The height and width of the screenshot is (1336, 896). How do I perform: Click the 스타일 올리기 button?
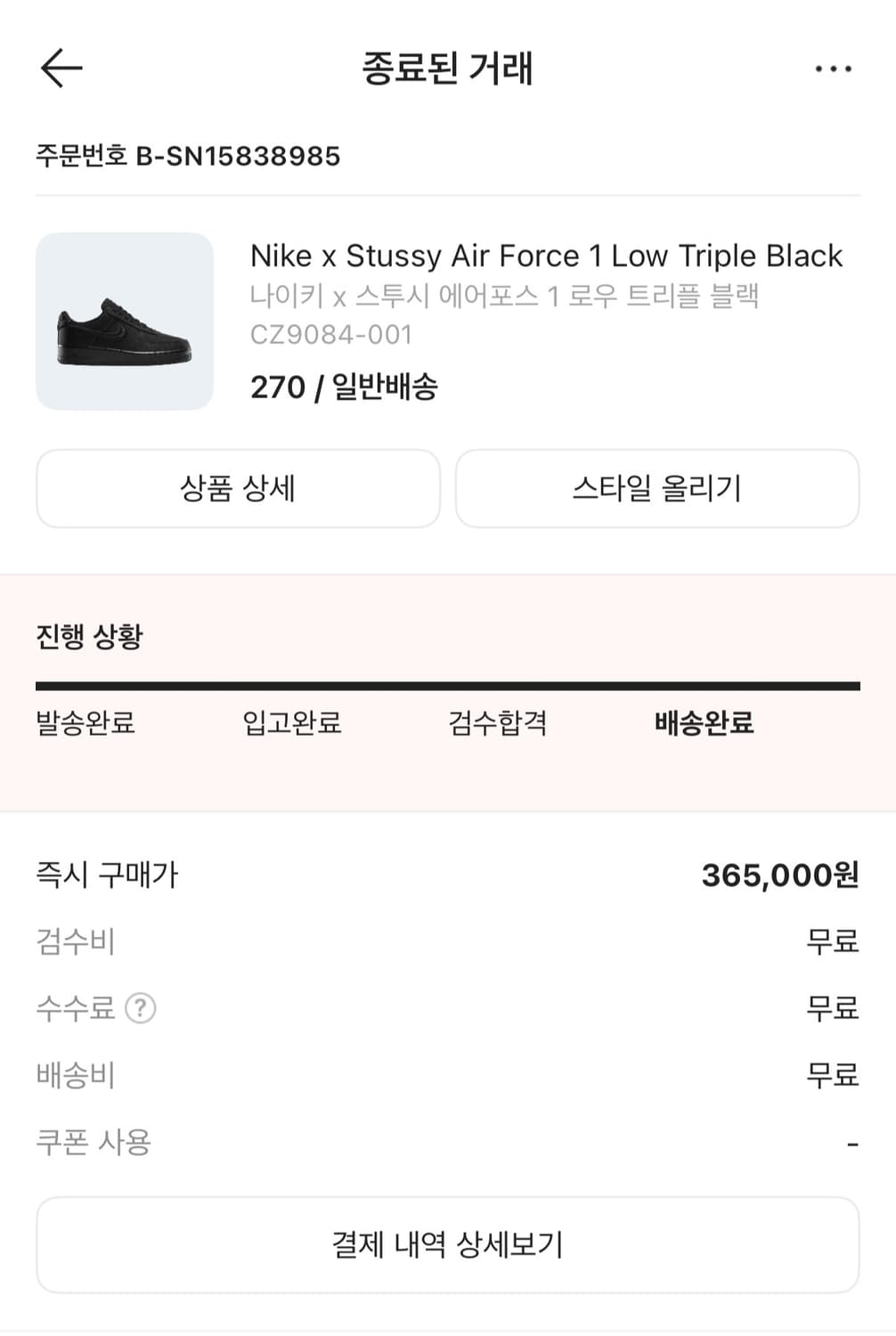(656, 488)
